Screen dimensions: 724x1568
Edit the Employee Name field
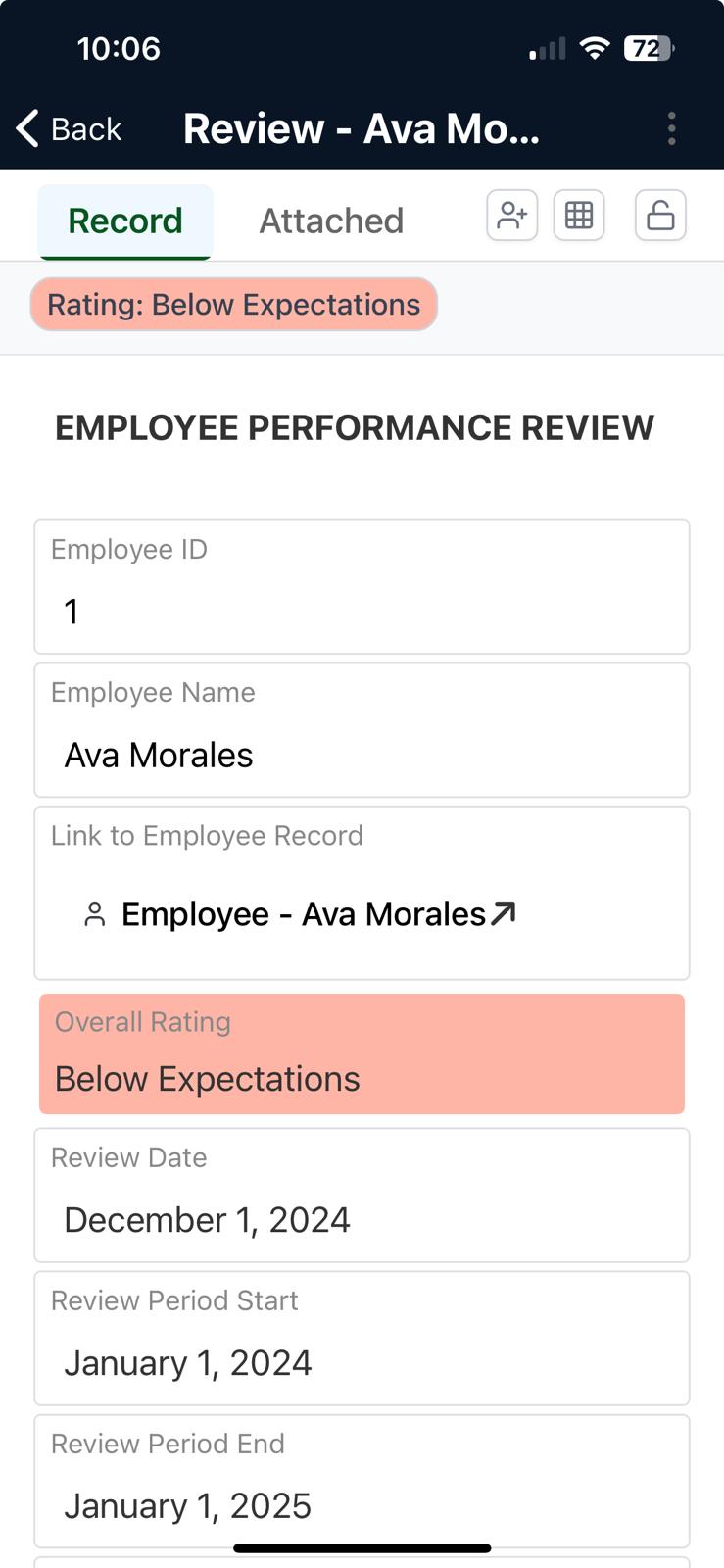(362, 755)
